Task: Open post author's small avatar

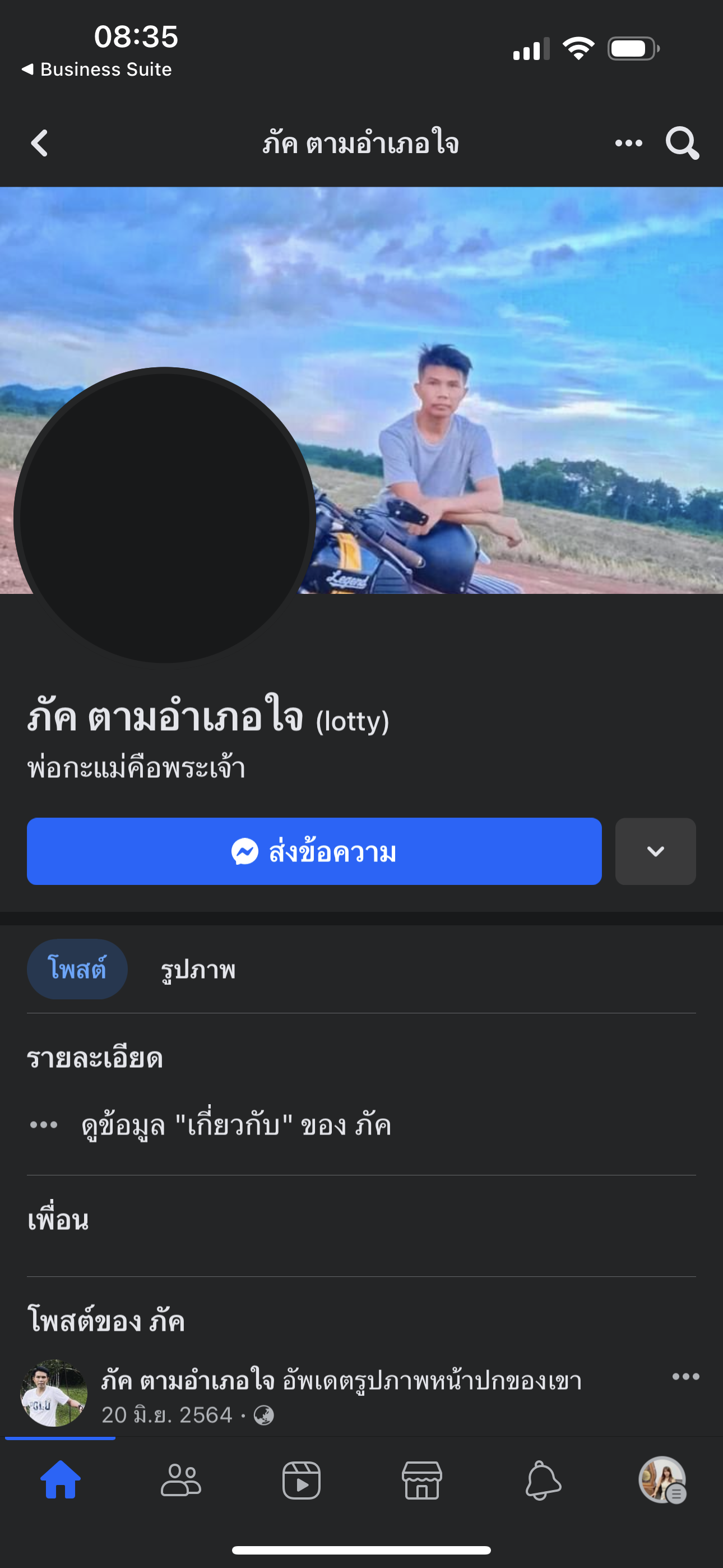Action: (x=54, y=1392)
